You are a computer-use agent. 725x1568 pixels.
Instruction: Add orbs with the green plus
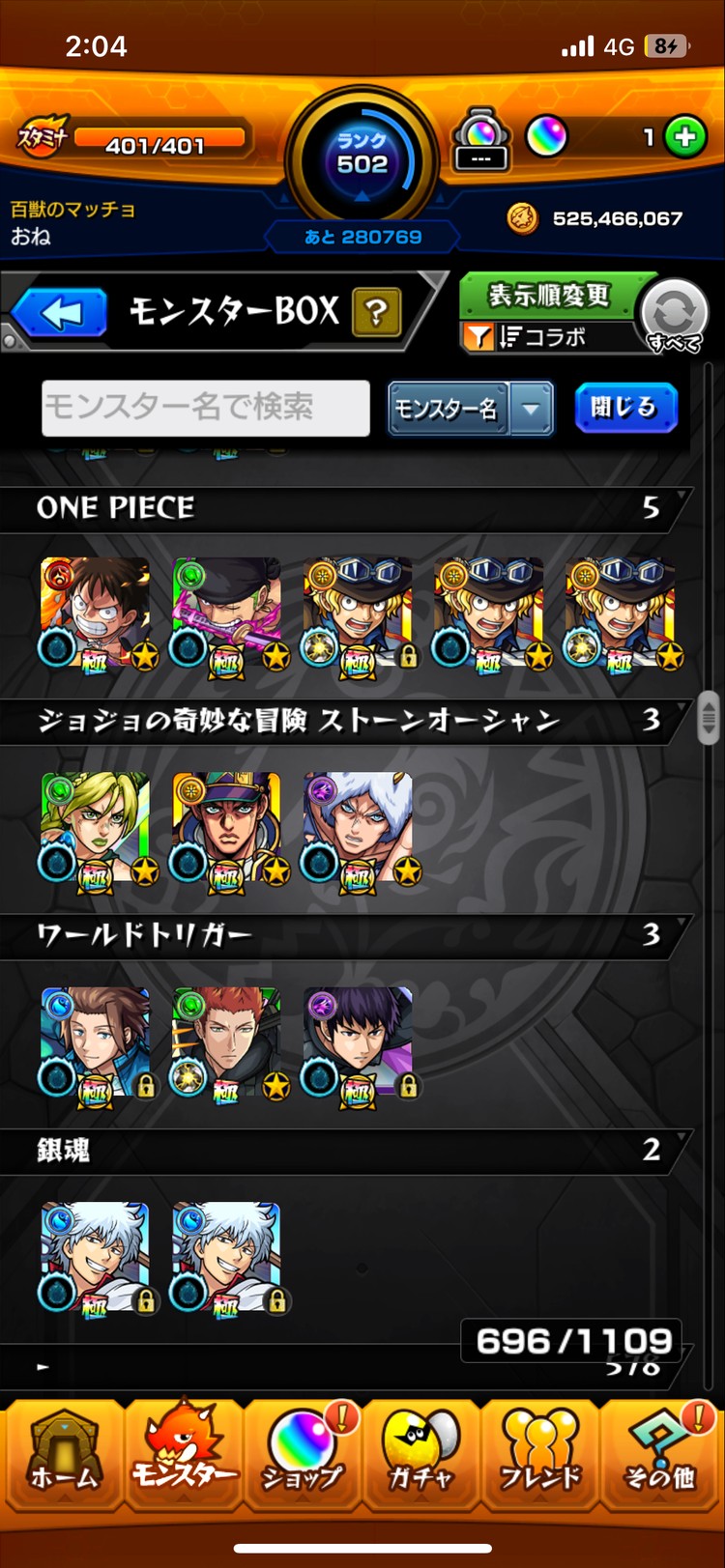click(685, 138)
